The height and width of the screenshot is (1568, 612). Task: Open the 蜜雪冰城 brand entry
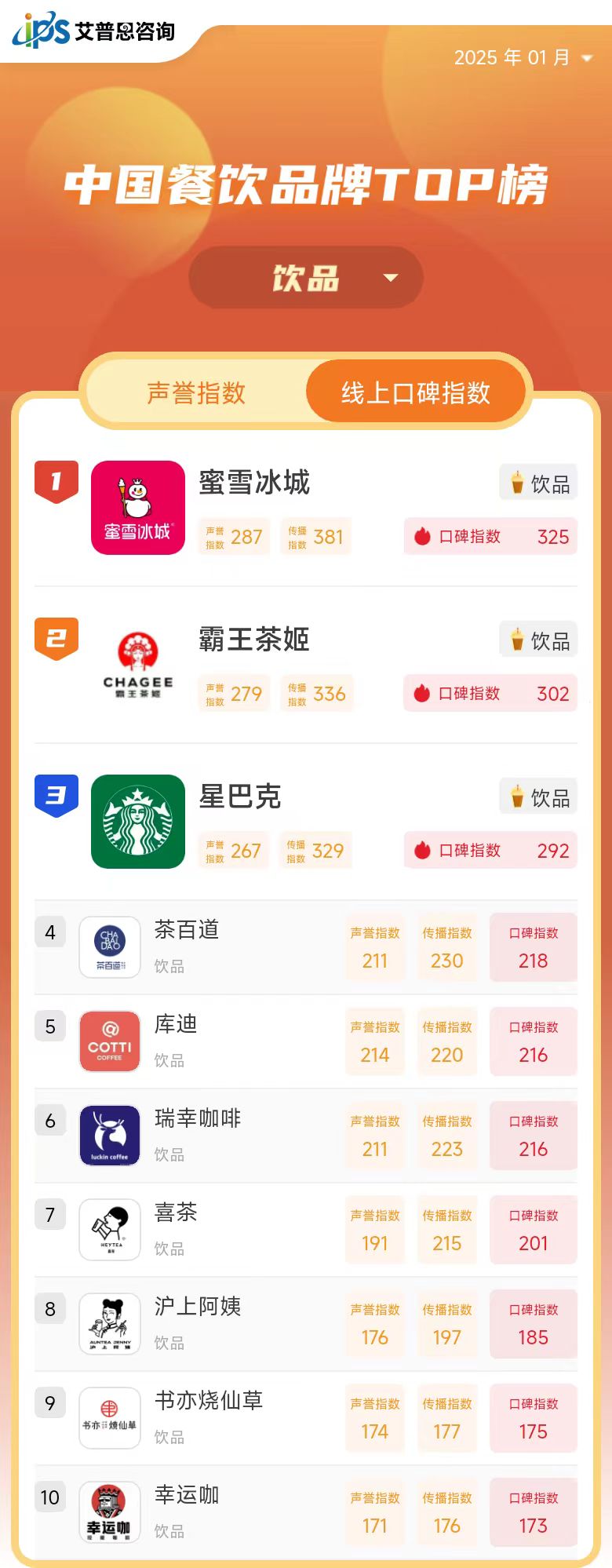click(254, 483)
